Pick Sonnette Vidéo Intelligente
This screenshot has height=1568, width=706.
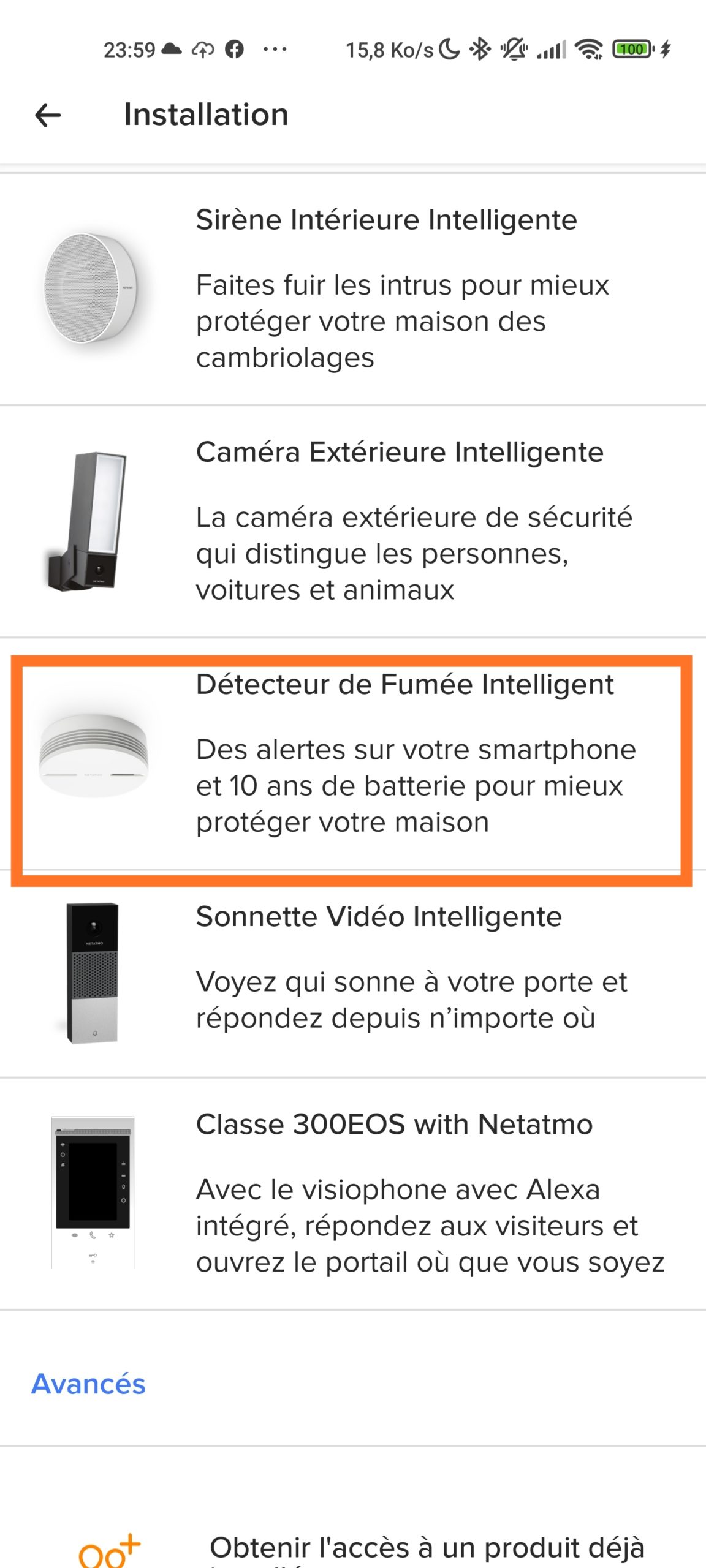[353, 973]
